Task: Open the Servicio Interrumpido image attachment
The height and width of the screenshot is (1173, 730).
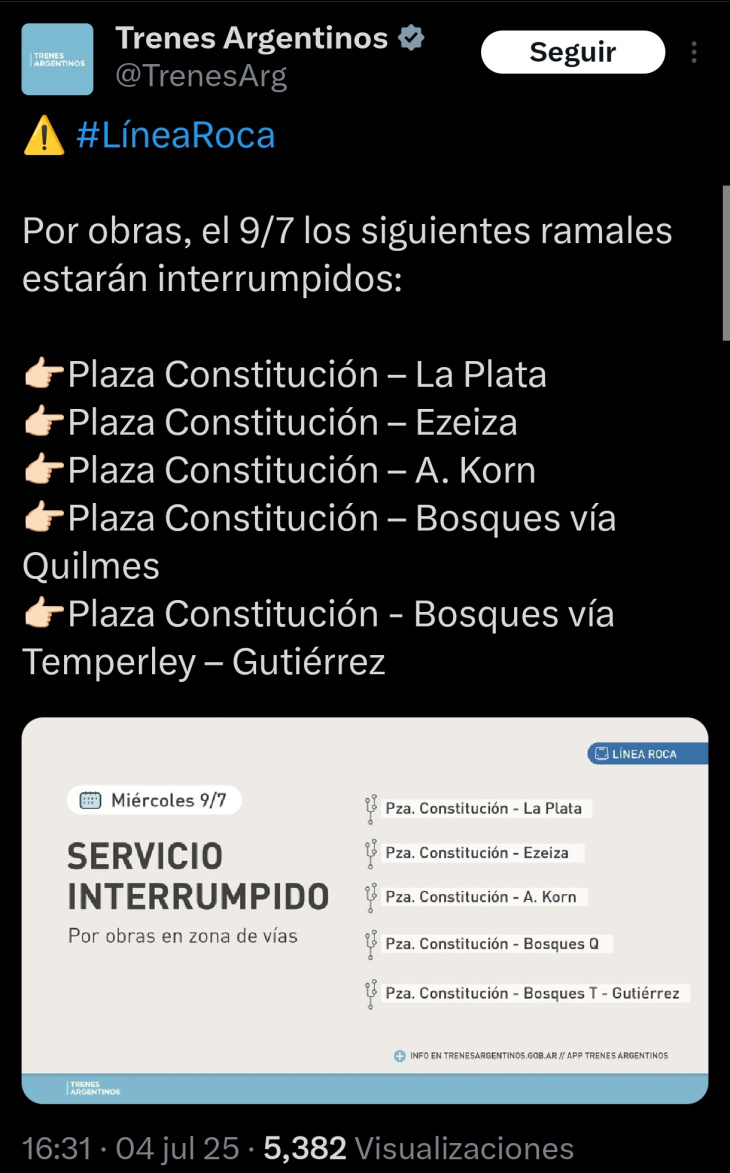Action: (365, 910)
